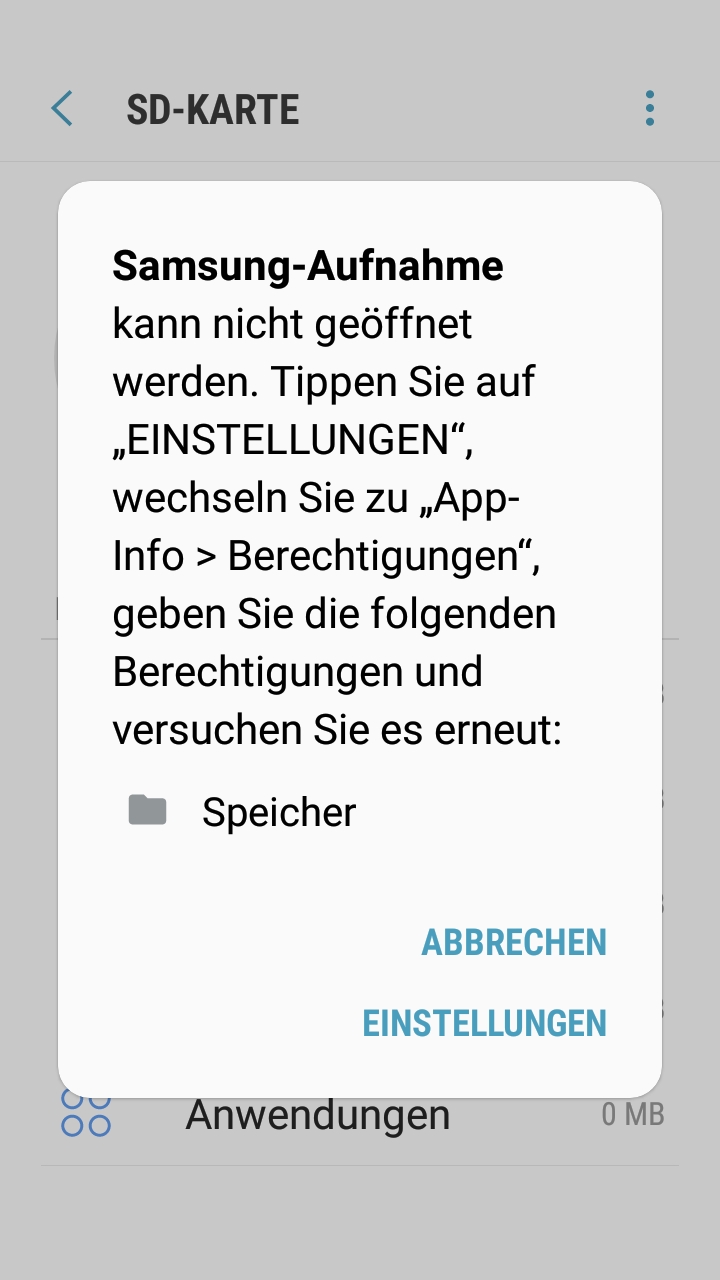Open EINSTELLUNGEN from the permission dialog

(x=484, y=1023)
